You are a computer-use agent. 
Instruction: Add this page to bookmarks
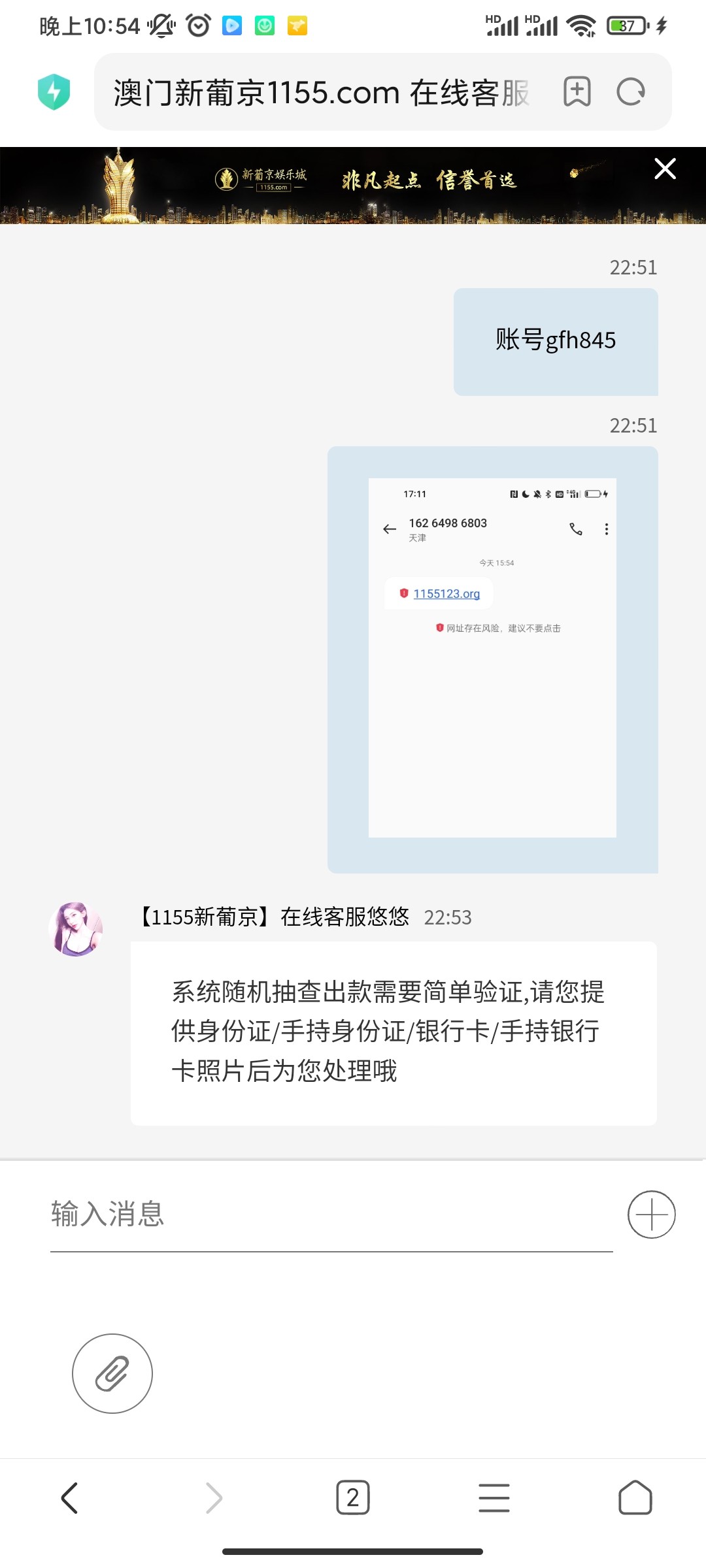point(577,91)
